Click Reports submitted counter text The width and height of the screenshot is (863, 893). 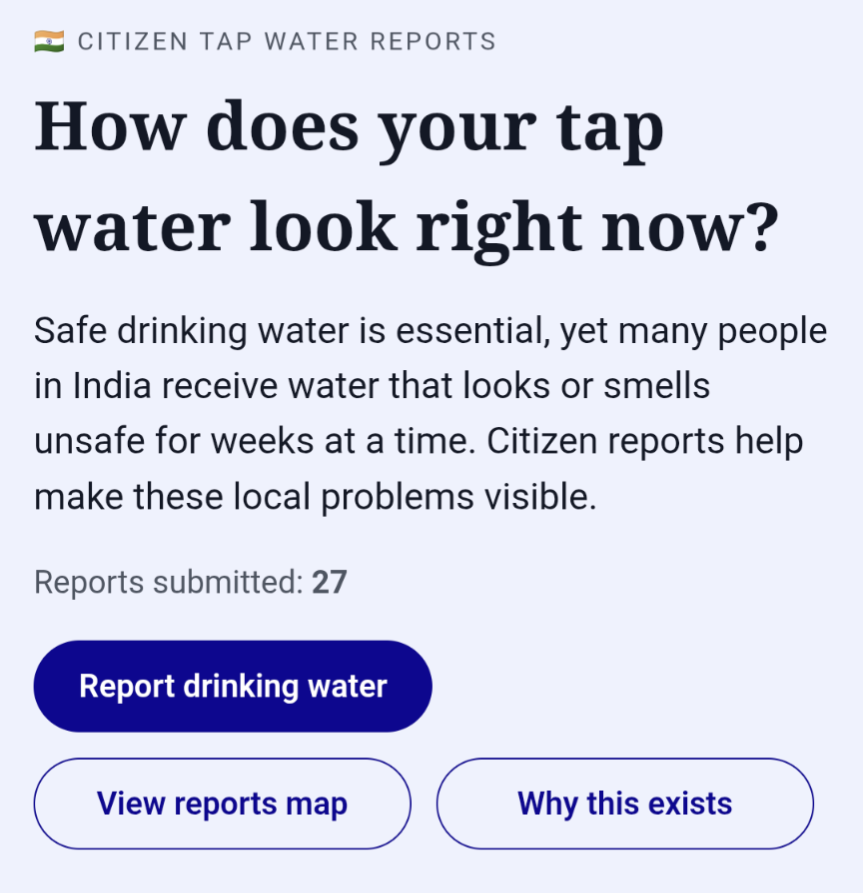click(x=190, y=582)
